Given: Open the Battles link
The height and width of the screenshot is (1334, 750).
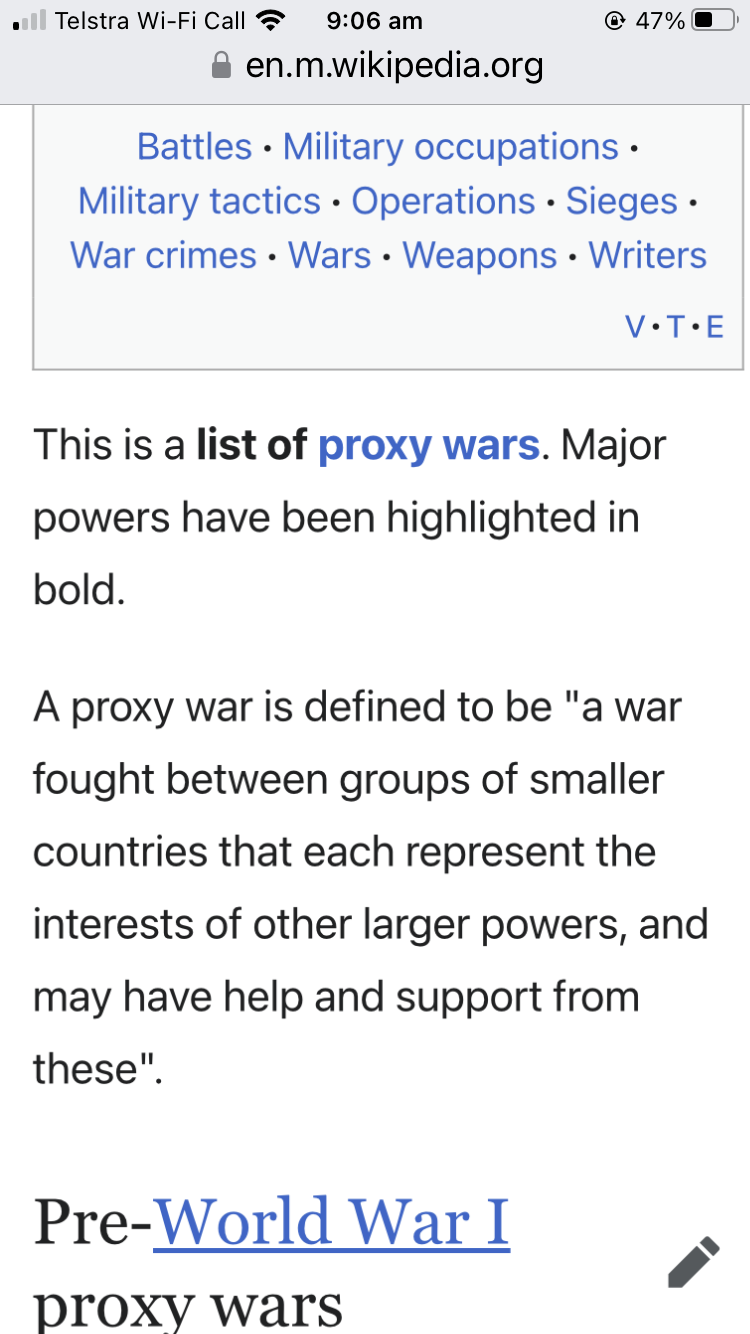Looking at the screenshot, I should tap(194, 147).
